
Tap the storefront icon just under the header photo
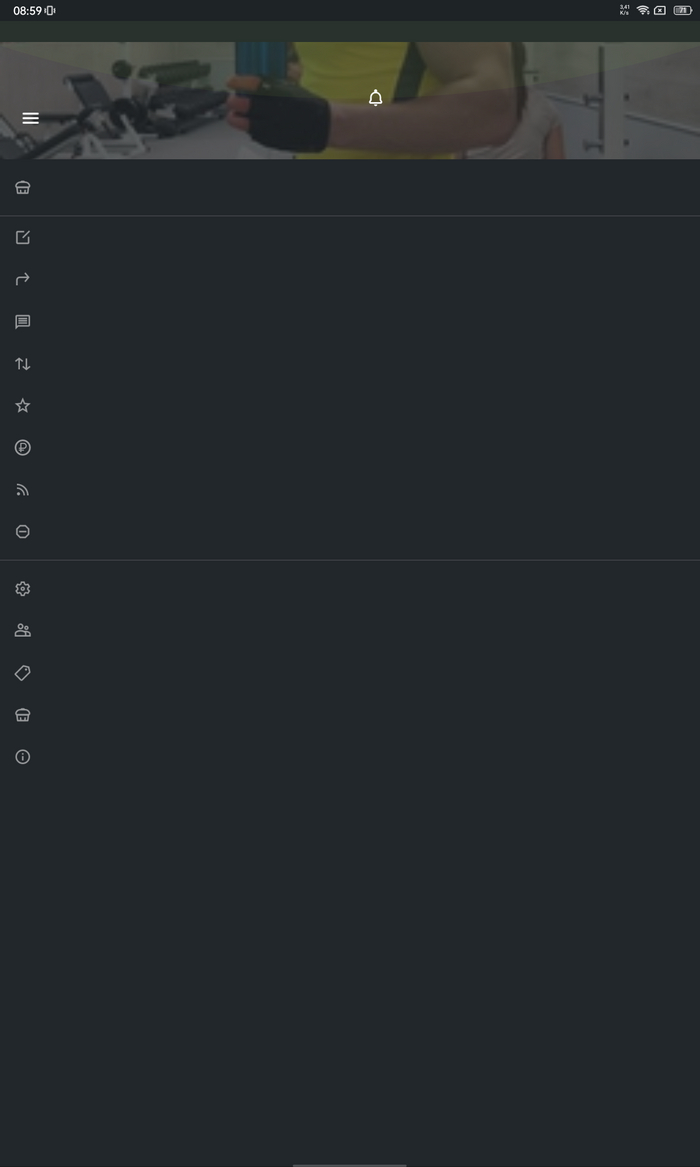coord(23,187)
